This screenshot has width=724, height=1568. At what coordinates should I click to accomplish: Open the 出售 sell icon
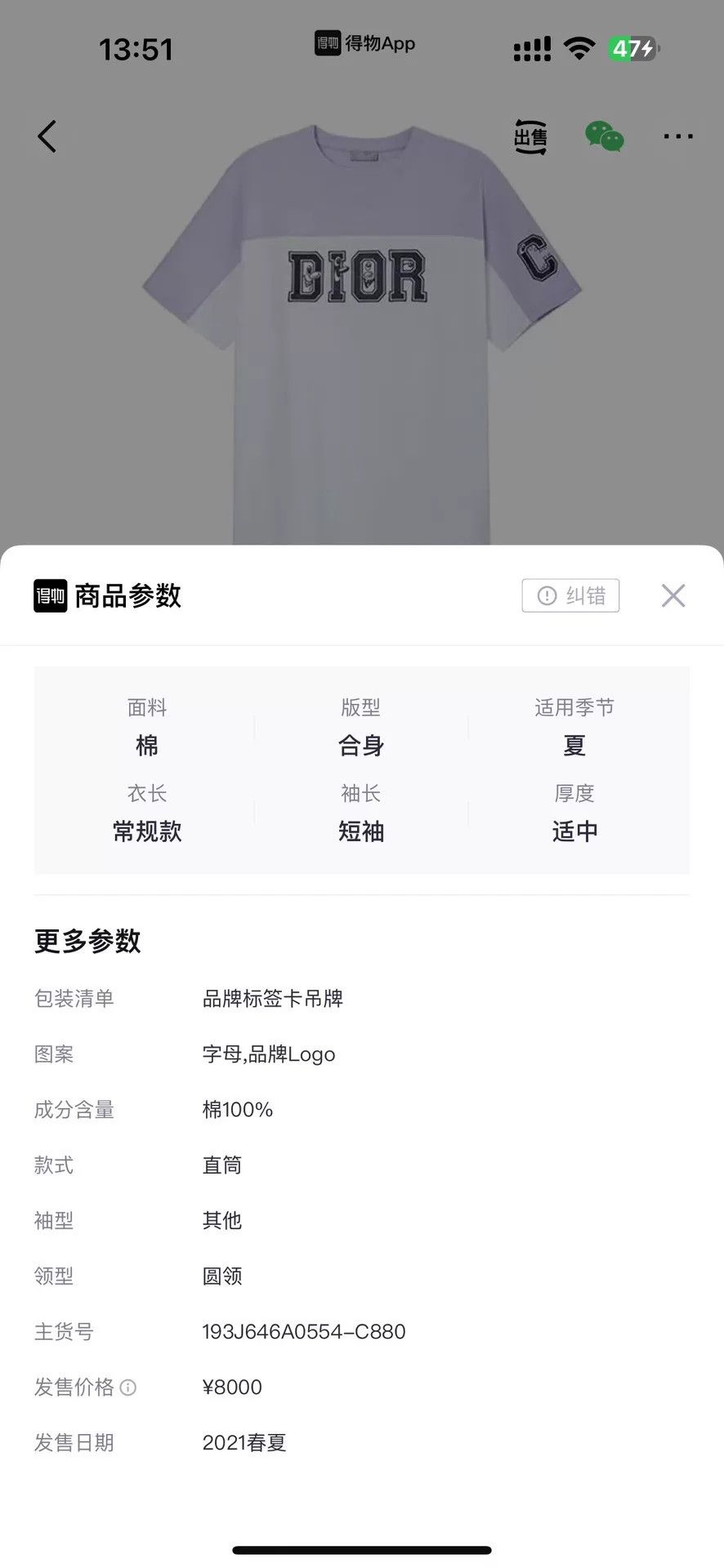click(530, 136)
